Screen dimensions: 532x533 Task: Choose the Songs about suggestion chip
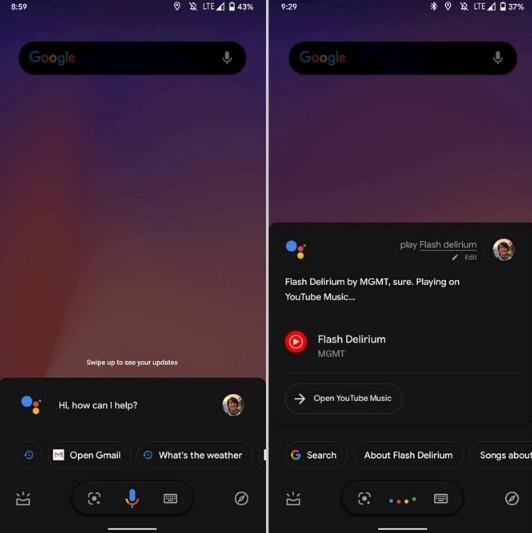pyautogui.click(x=501, y=455)
